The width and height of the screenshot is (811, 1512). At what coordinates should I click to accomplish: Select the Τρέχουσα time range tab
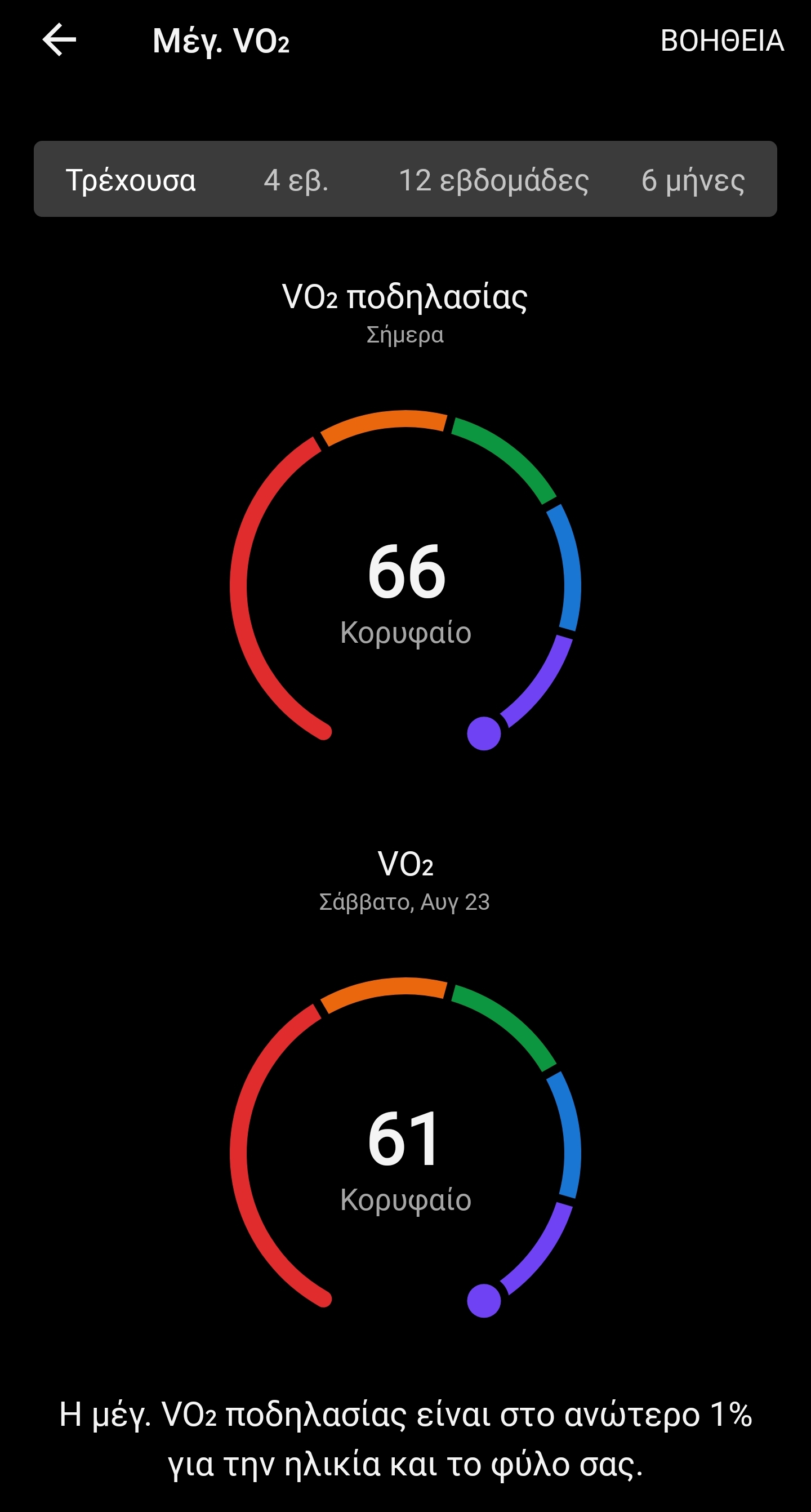(130, 180)
